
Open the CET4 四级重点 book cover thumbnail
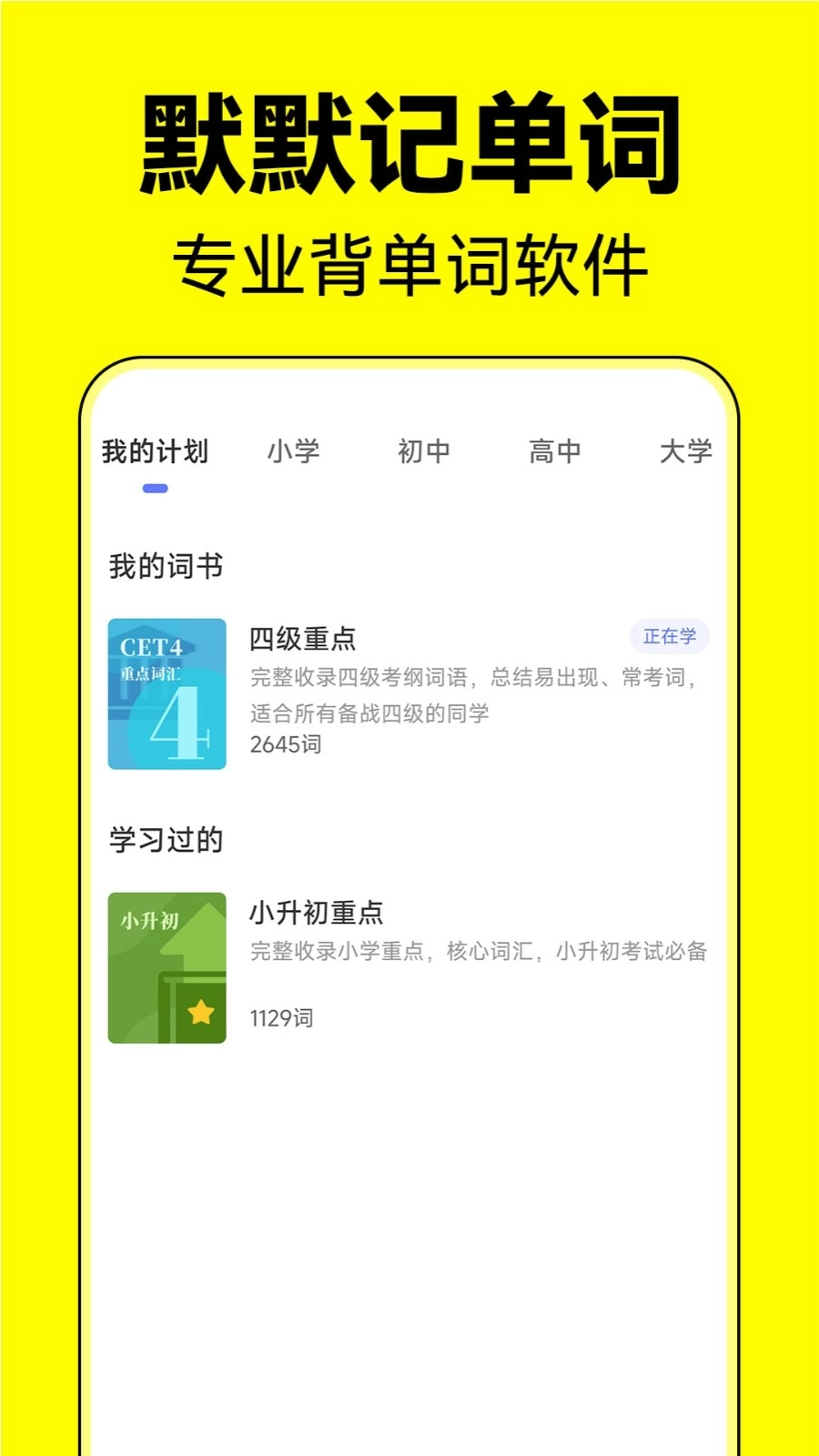point(167,694)
